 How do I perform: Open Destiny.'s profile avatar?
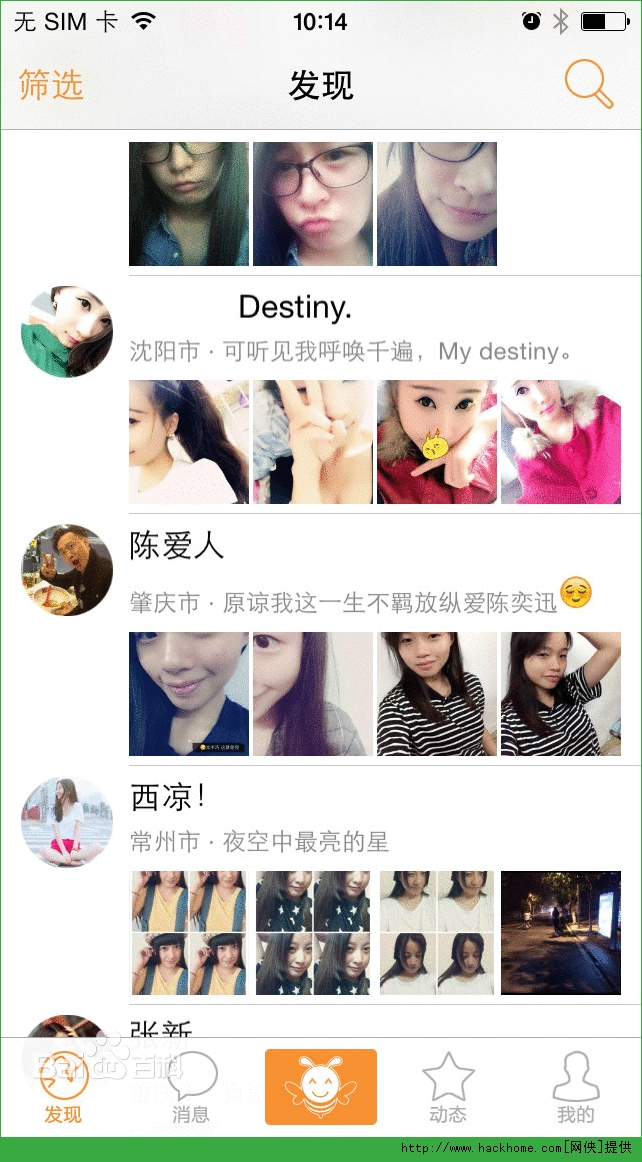pyautogui.click(x=67, y=333)
